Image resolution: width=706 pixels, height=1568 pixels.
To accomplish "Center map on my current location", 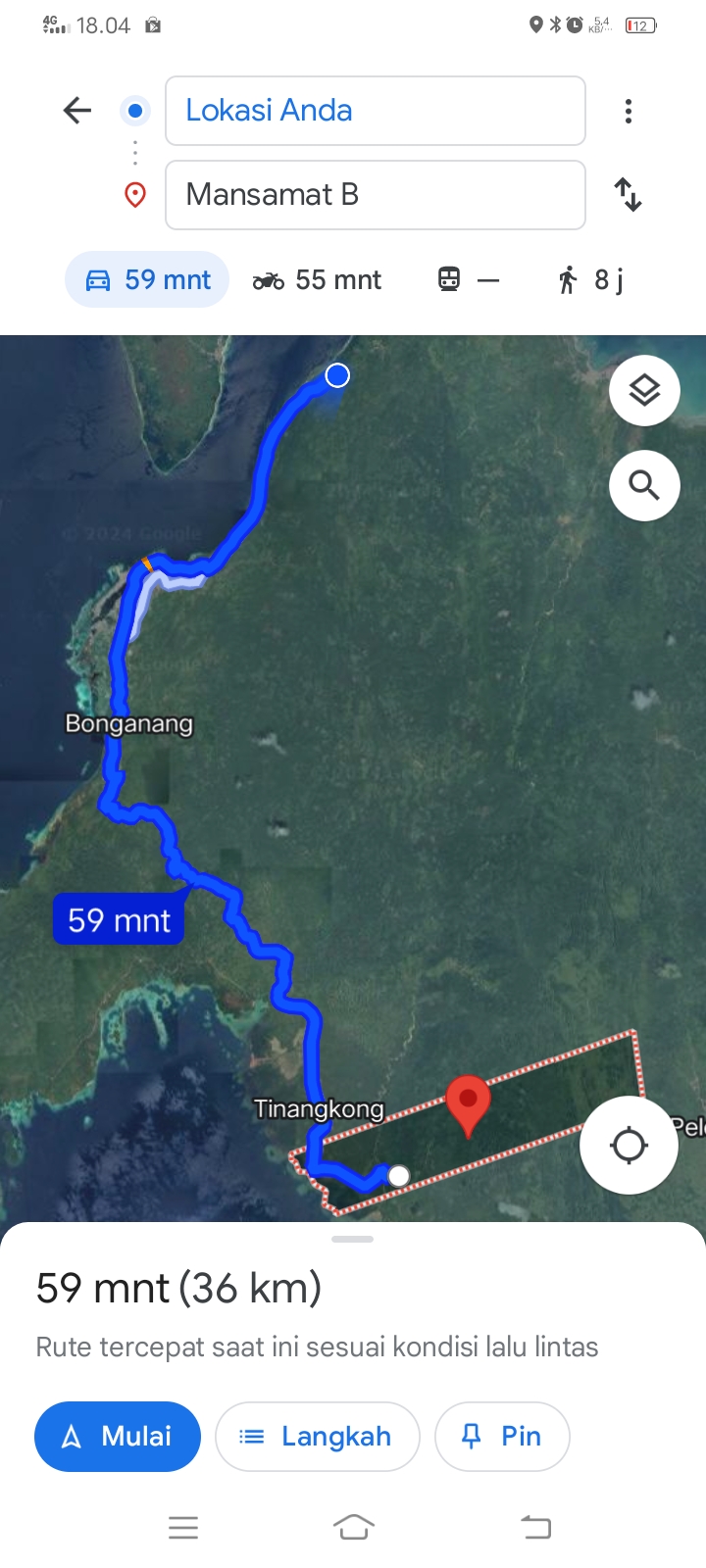I will (629, 1145).
